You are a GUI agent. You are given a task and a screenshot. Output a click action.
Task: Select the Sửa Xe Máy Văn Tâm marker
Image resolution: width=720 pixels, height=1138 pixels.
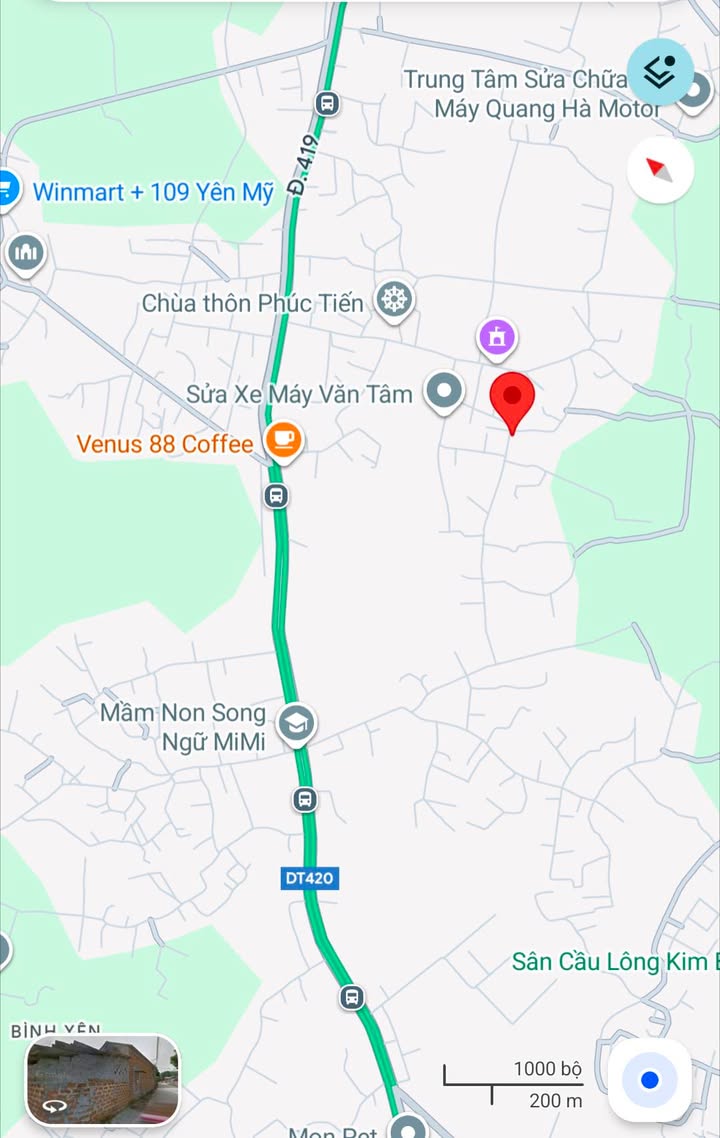coord(444,391)
